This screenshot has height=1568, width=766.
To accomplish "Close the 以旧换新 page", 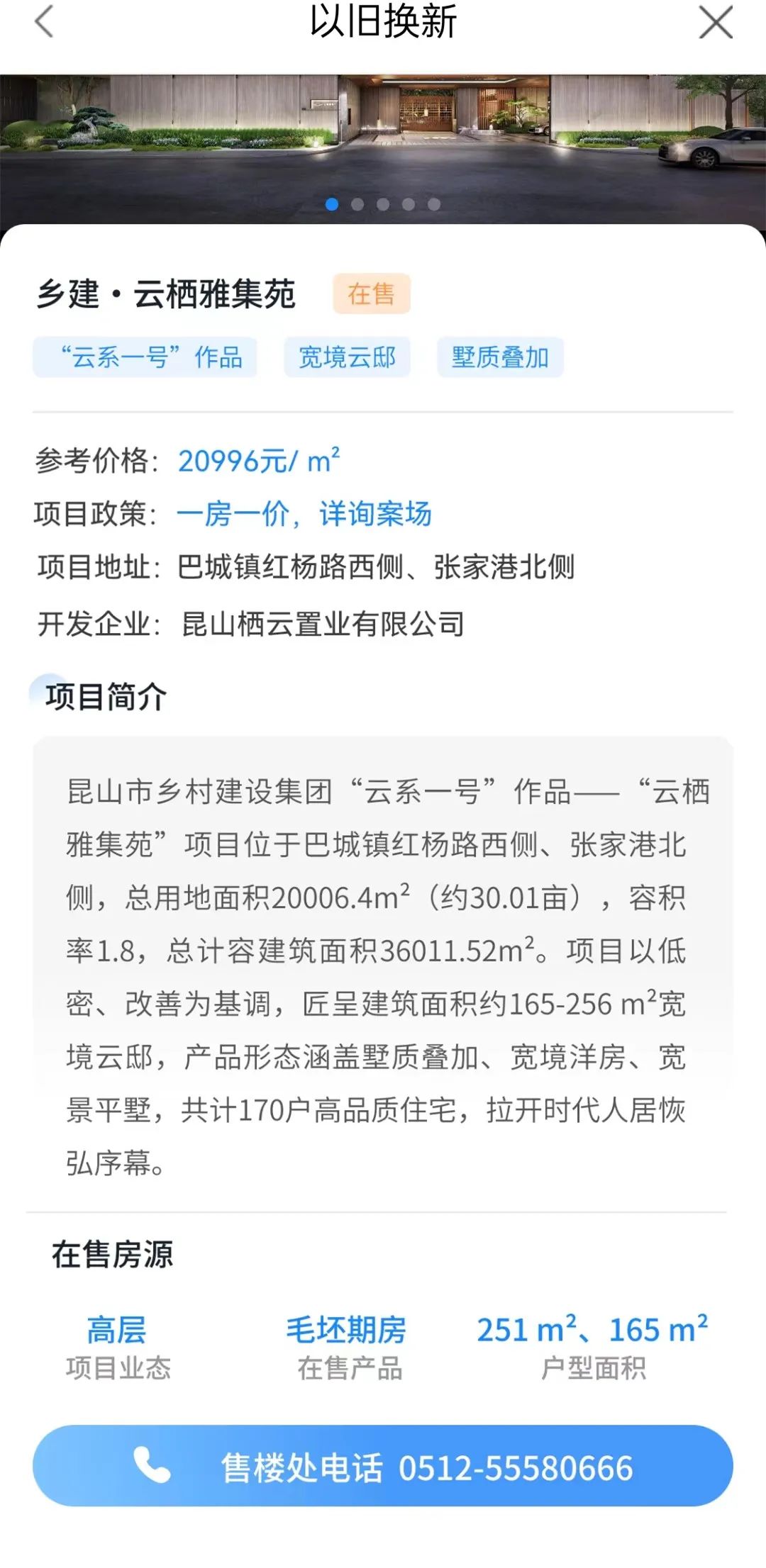I will 716,22.
